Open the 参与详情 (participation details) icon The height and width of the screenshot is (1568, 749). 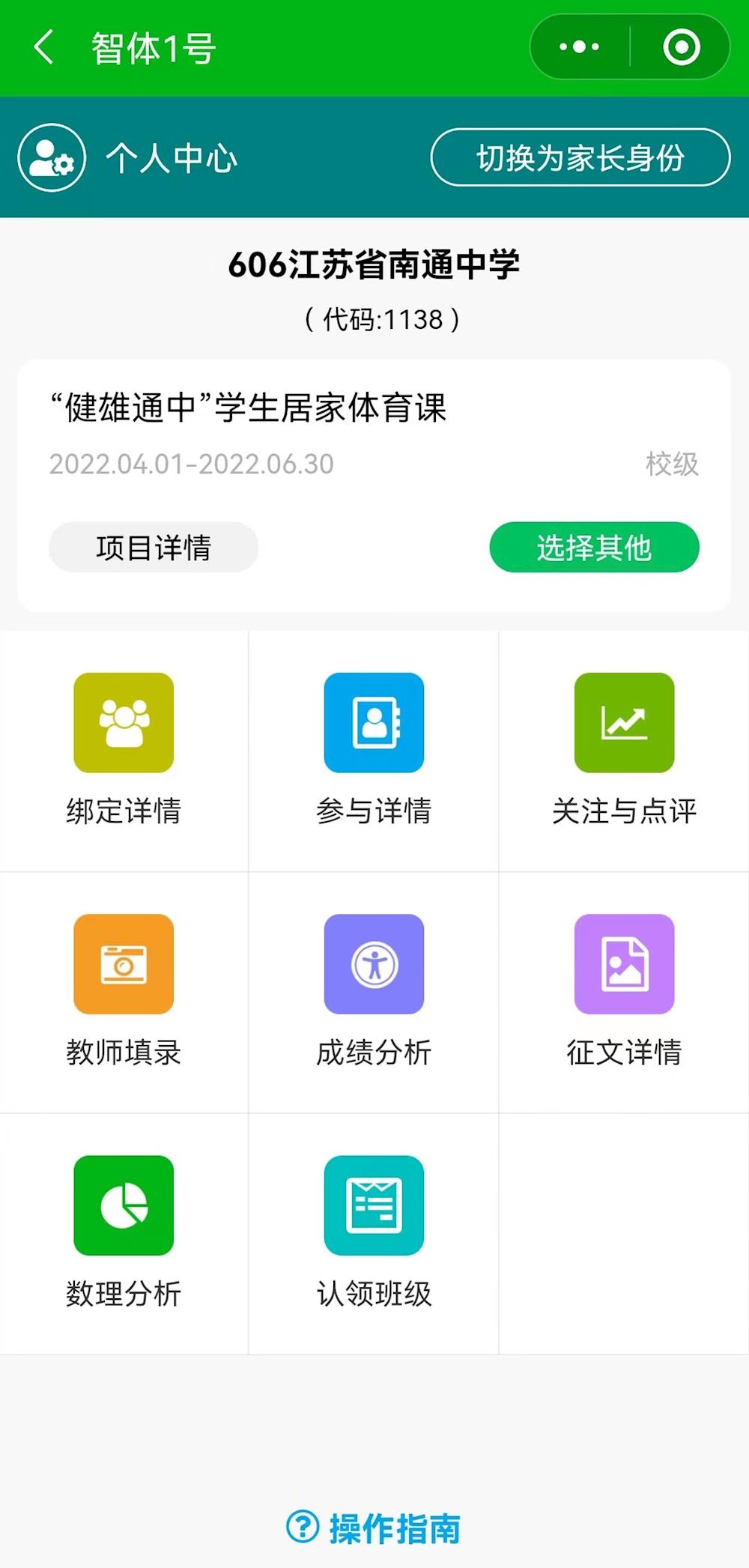click(x=374, y=721)
